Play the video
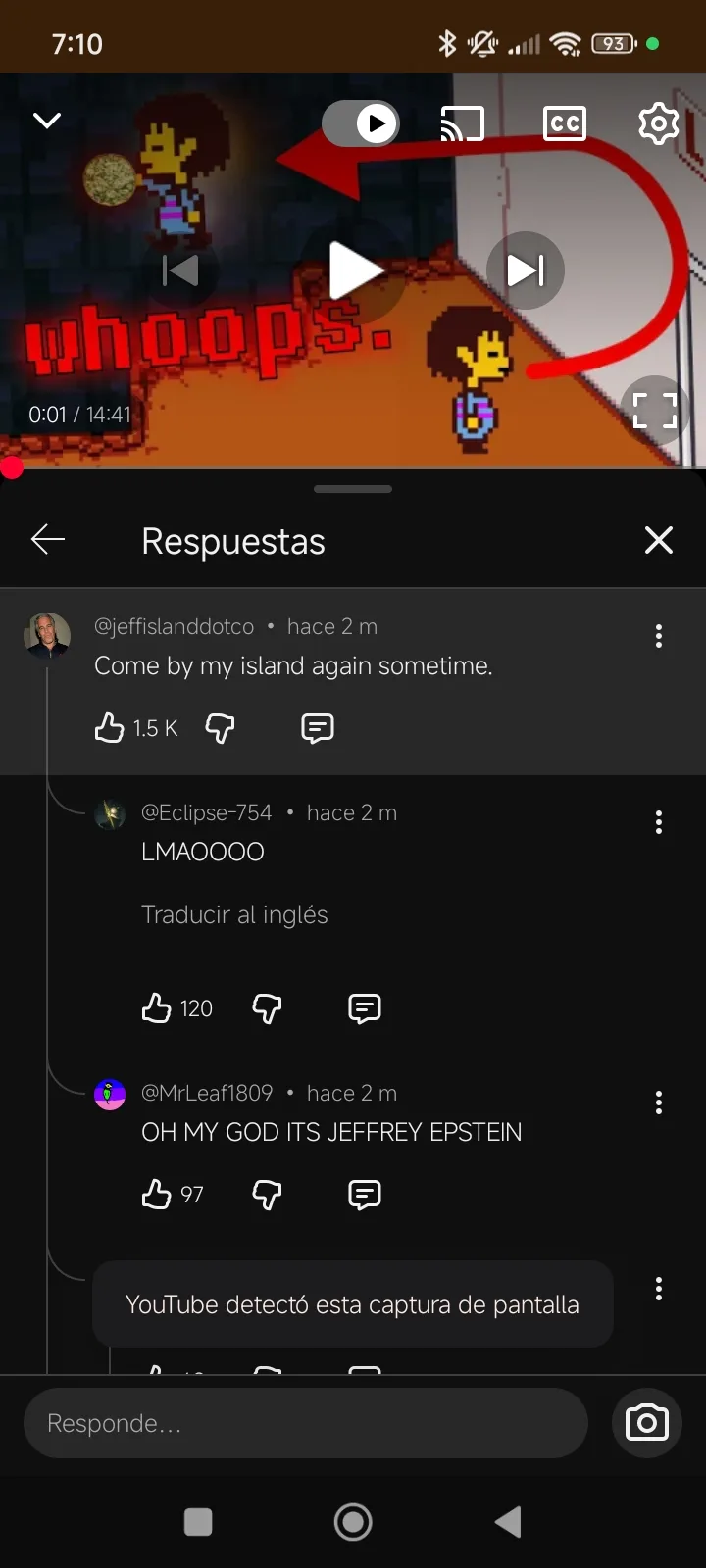The height and width of the screenshot is (1568, 706). (354, 270)
